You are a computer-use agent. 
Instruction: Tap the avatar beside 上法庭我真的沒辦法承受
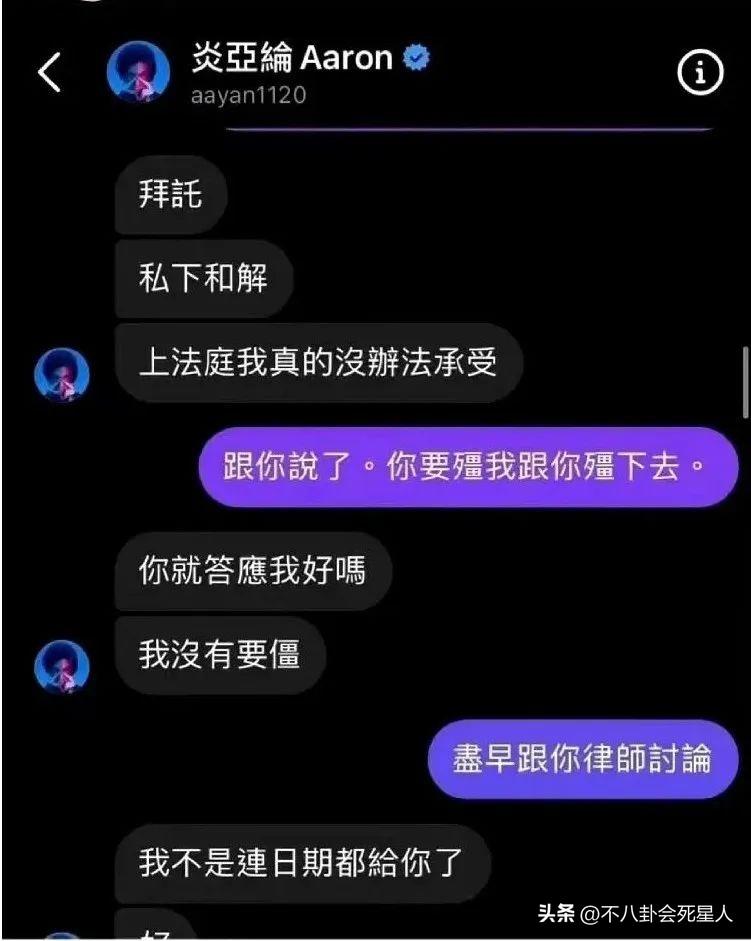(62, 376)
